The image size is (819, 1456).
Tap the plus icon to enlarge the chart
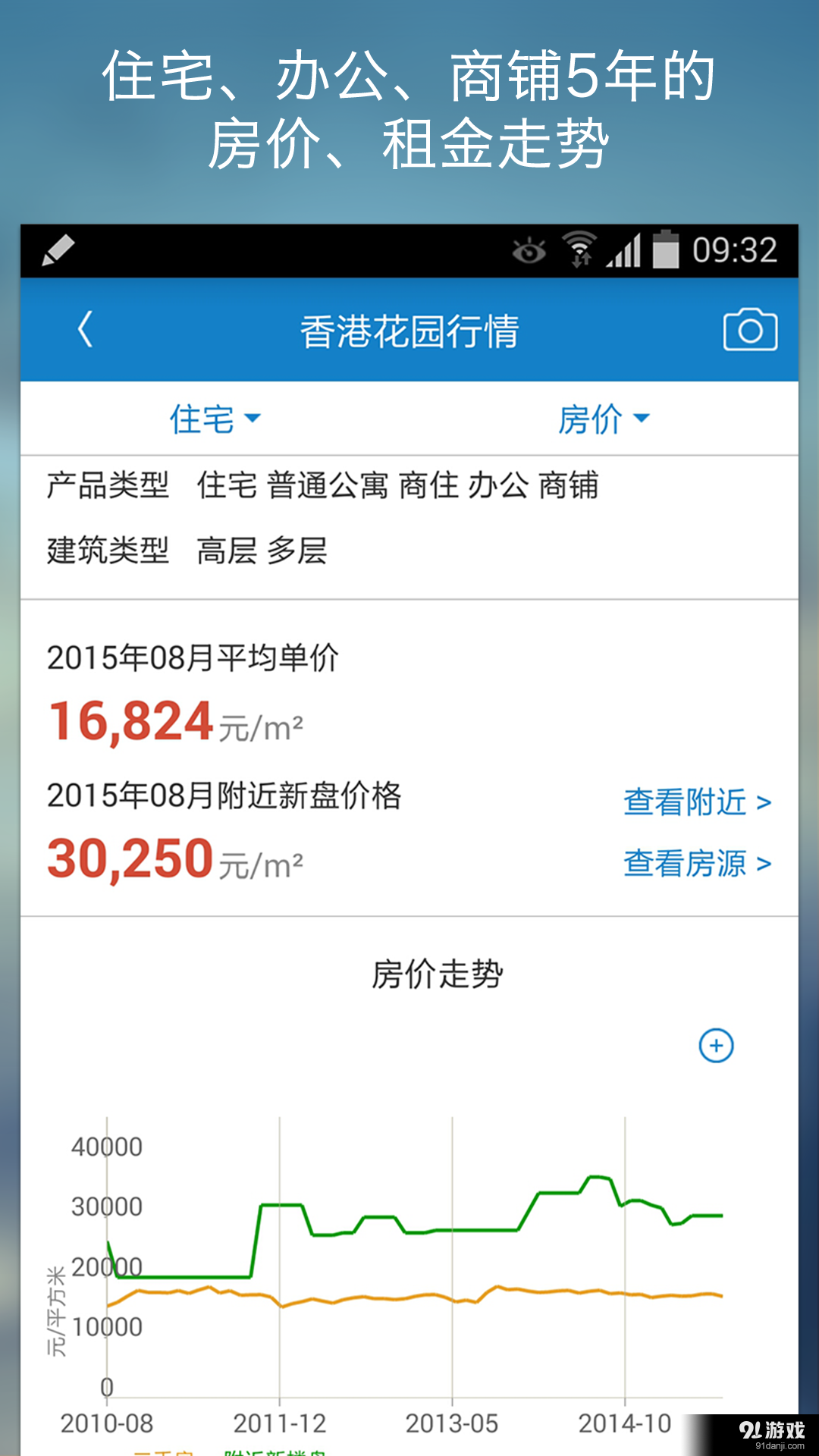[x=716, y=1043]
